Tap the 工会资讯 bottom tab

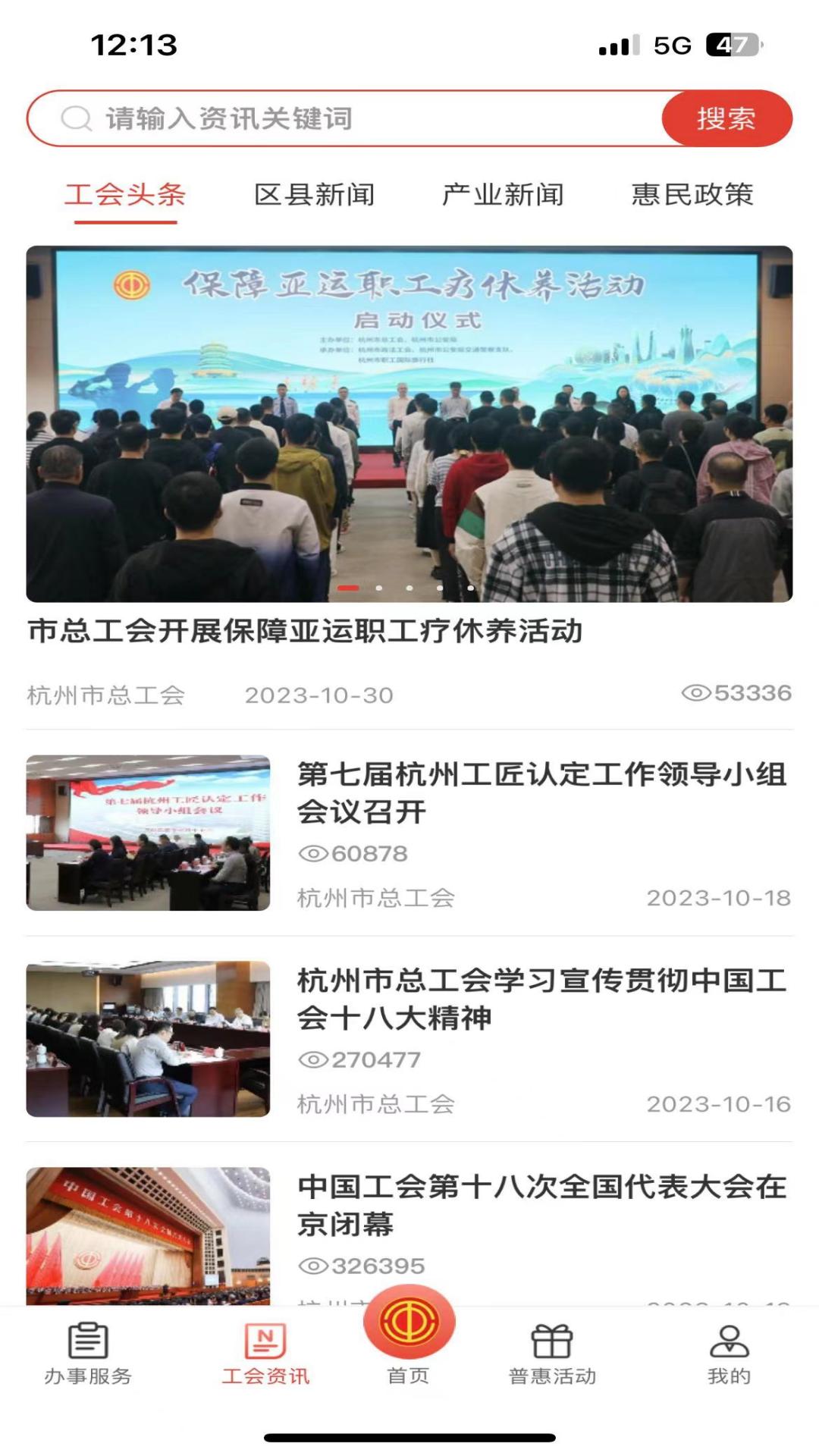tap(265, 1354)
